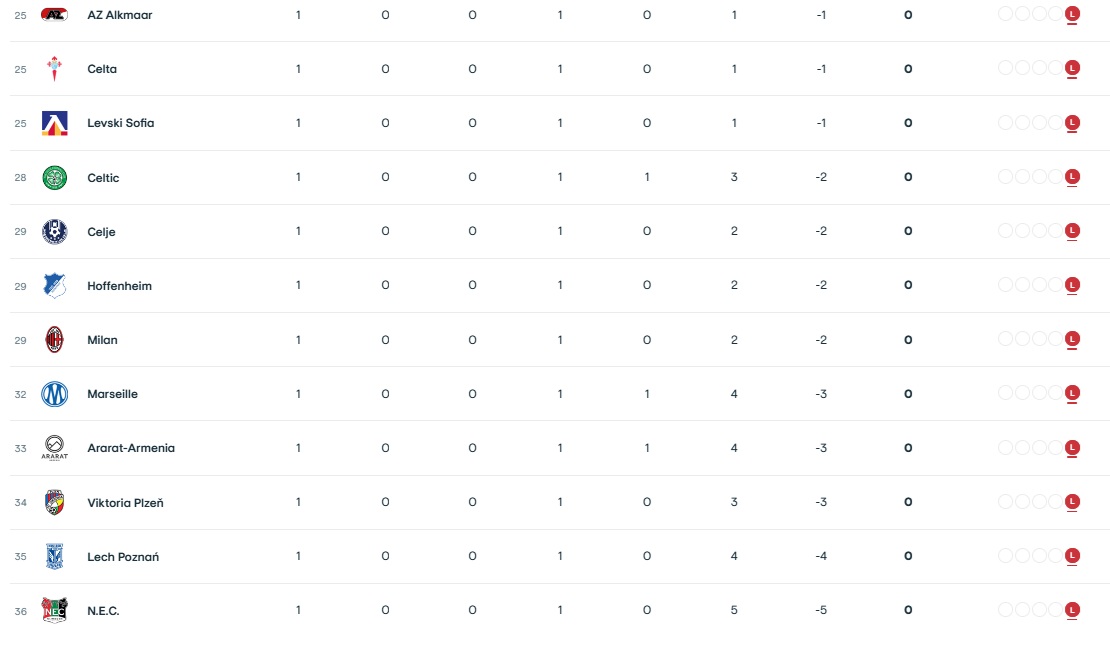The width and height of the screenshot is (1110, 646).
Task: Select the Levski Sofia standings row
Action: coord(559,123)
